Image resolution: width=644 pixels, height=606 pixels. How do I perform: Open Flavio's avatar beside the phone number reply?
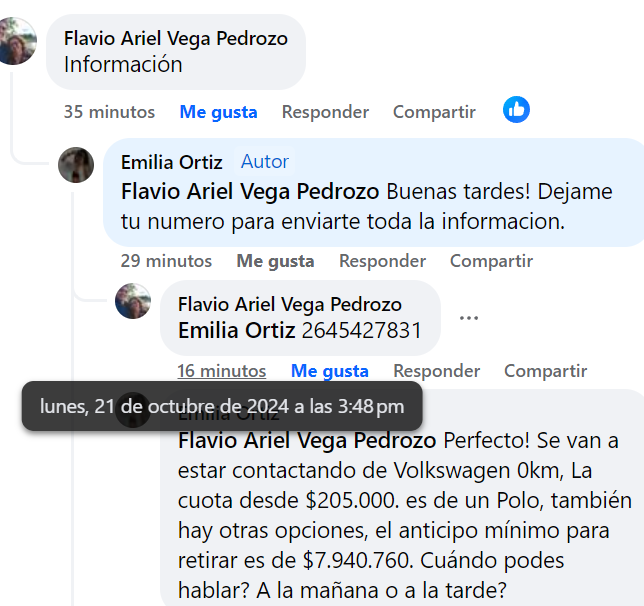[x=133, y=301]
